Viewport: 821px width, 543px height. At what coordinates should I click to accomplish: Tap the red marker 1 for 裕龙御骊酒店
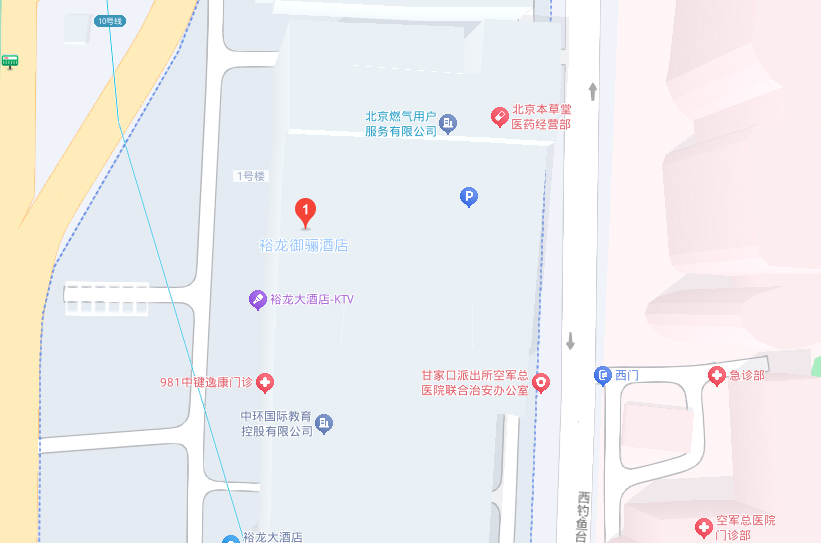pos(305,211)
